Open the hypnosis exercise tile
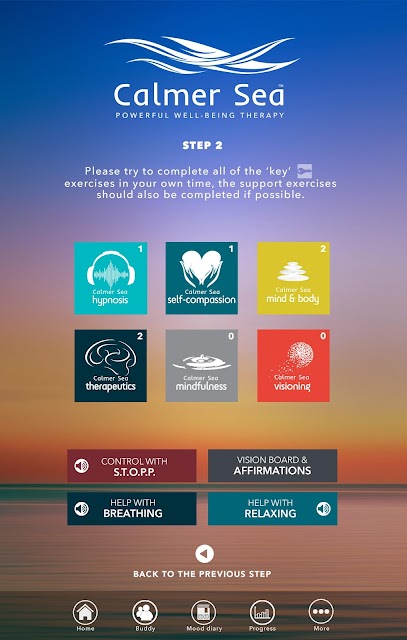This screenshot has width=407, height=640. click(111, 278)
